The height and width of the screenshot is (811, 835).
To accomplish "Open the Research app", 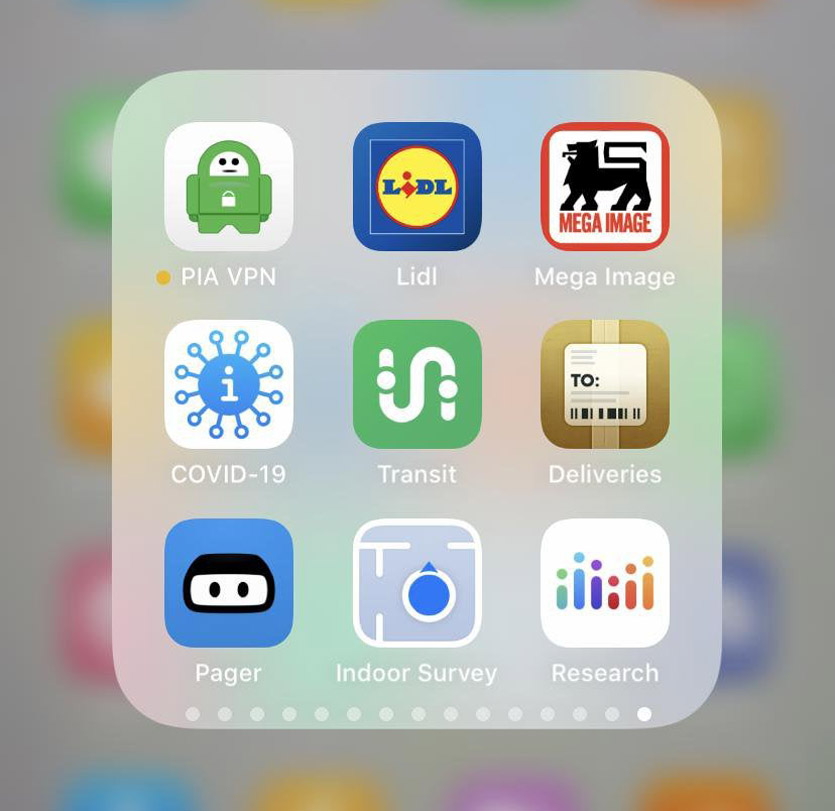I will (x=605, y=583).
